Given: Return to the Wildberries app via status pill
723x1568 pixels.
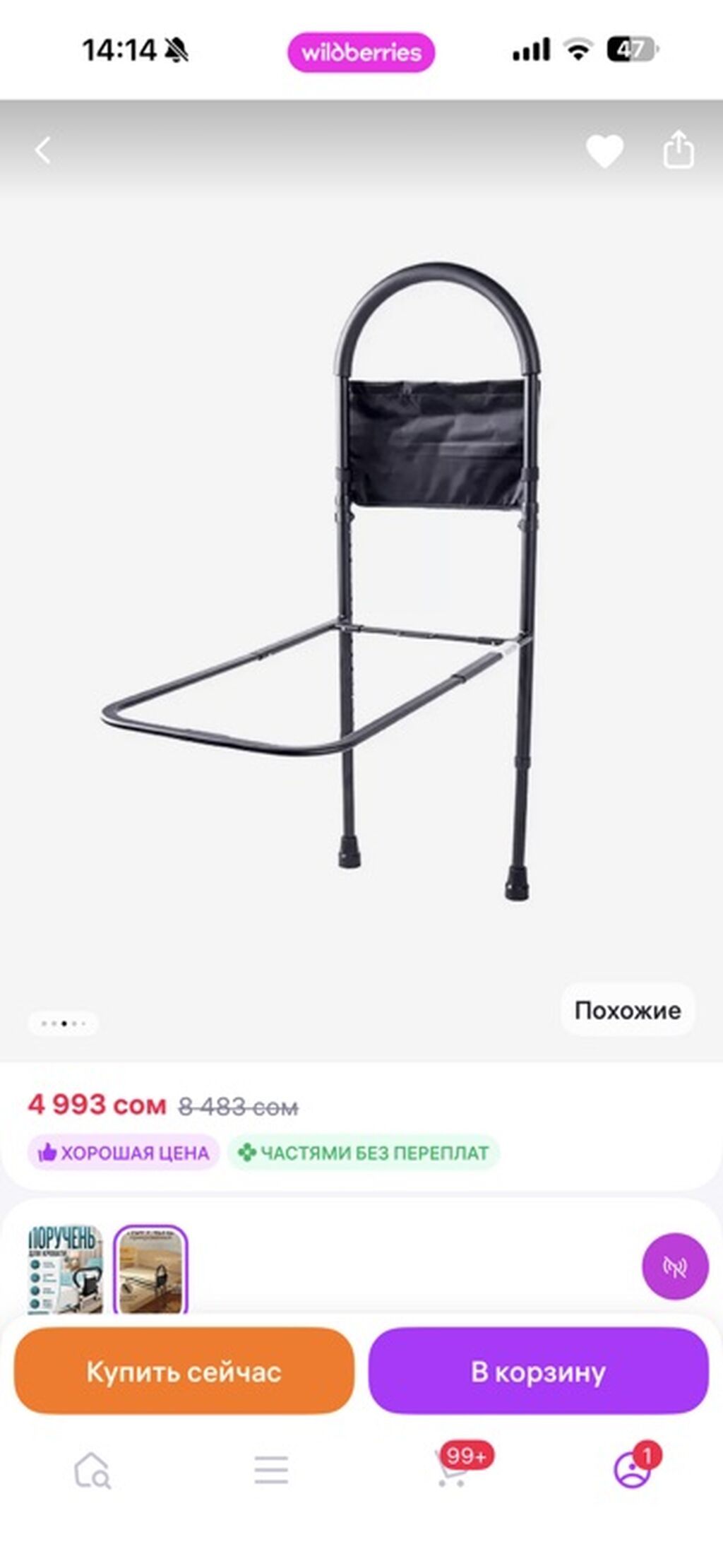Looking at the screenshot, I should 361,52.
